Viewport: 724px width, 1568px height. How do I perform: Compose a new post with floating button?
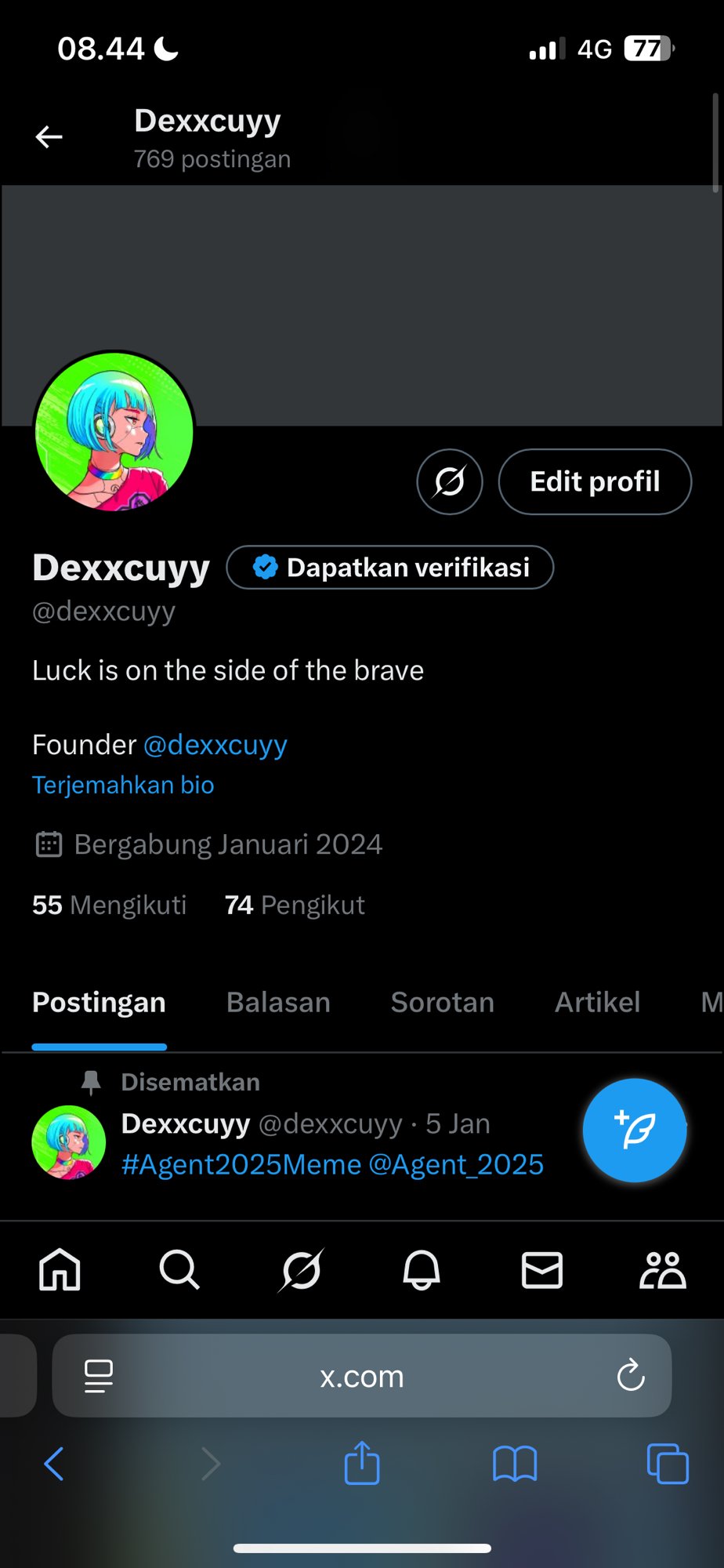click(x=634, y=1130)
